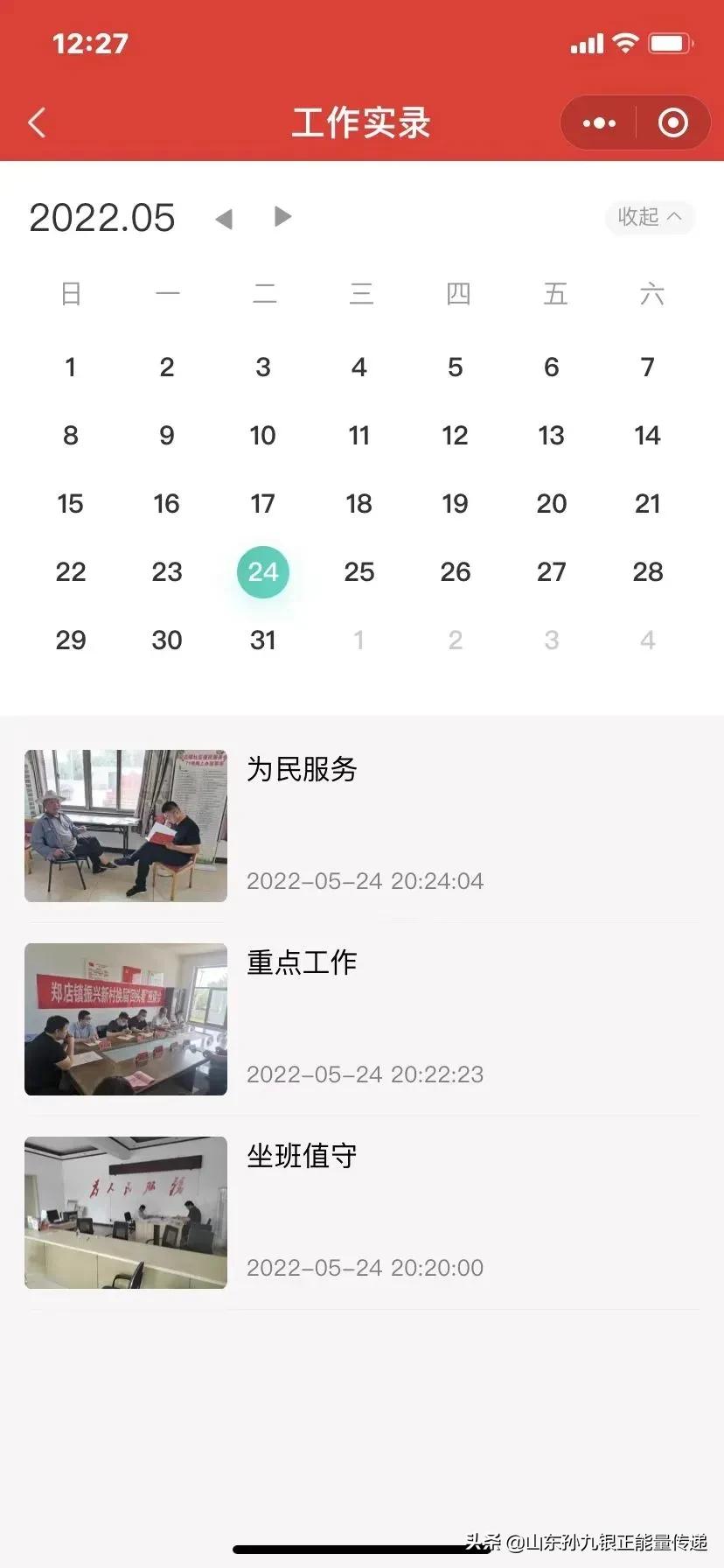Tap the back arrow to return
724x1568 pixels.
pos(37,122)
